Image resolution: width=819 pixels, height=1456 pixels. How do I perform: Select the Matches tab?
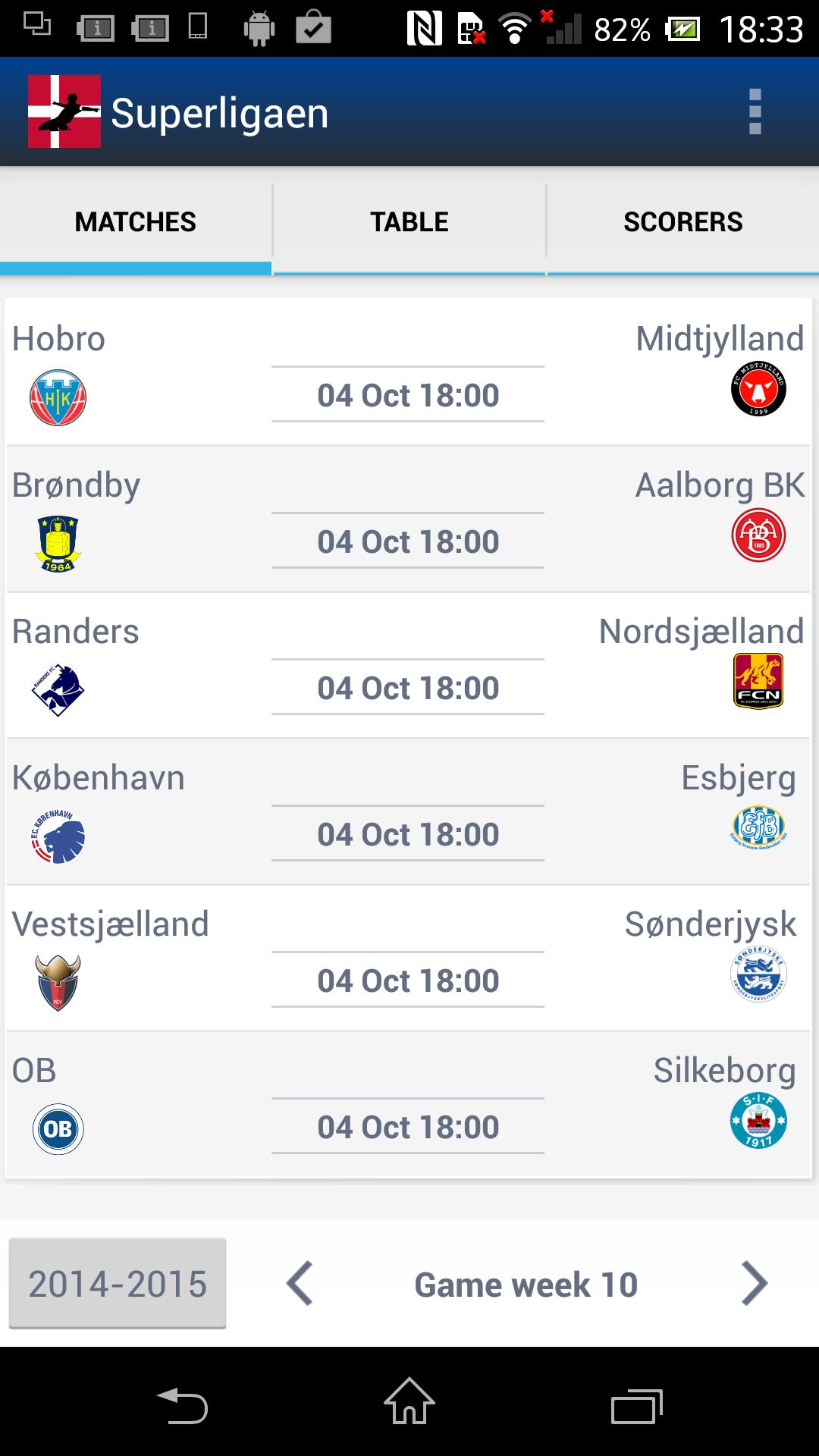coord(136,222)
